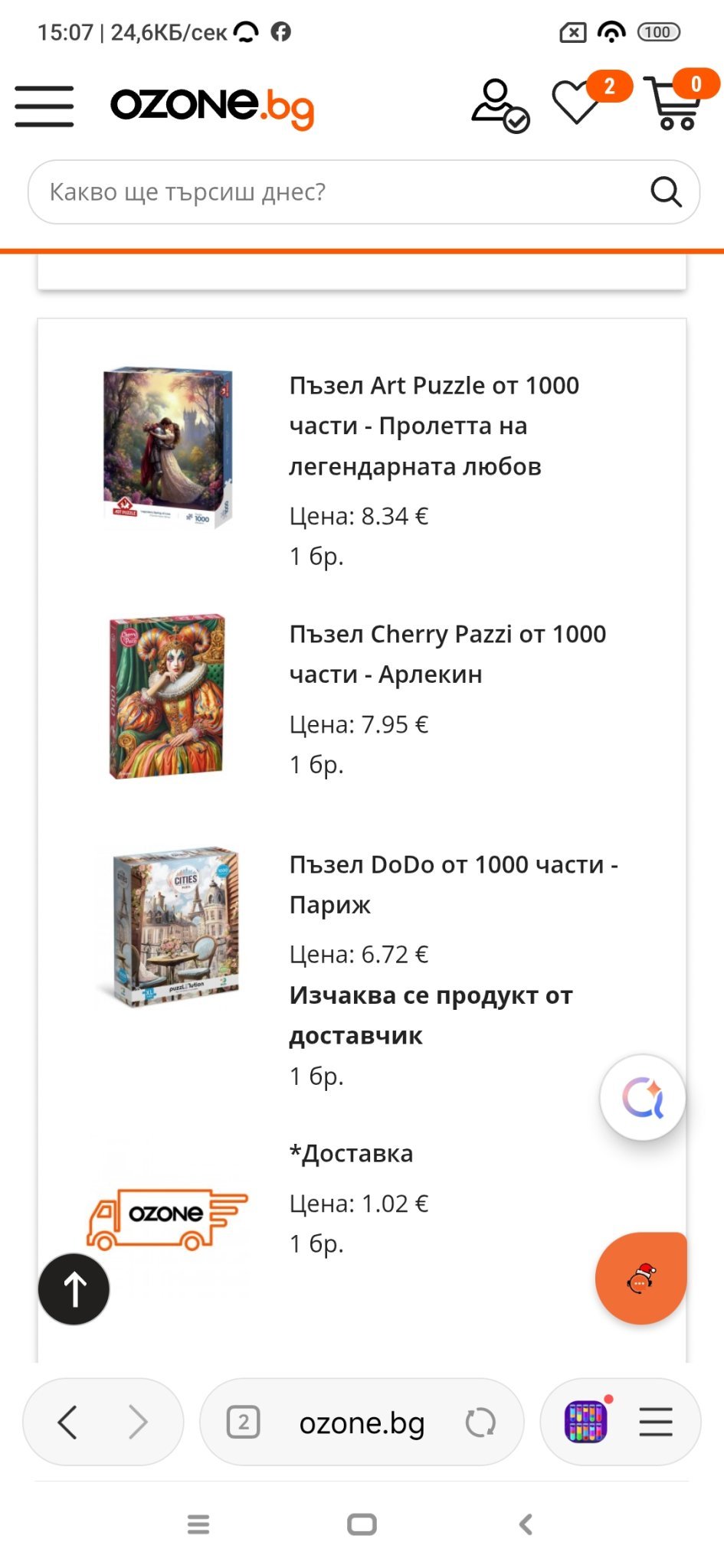The height and width of the screenshot is (1568, 724).
Task: Open the browser tabs switcher
Action: point(244,1423)
